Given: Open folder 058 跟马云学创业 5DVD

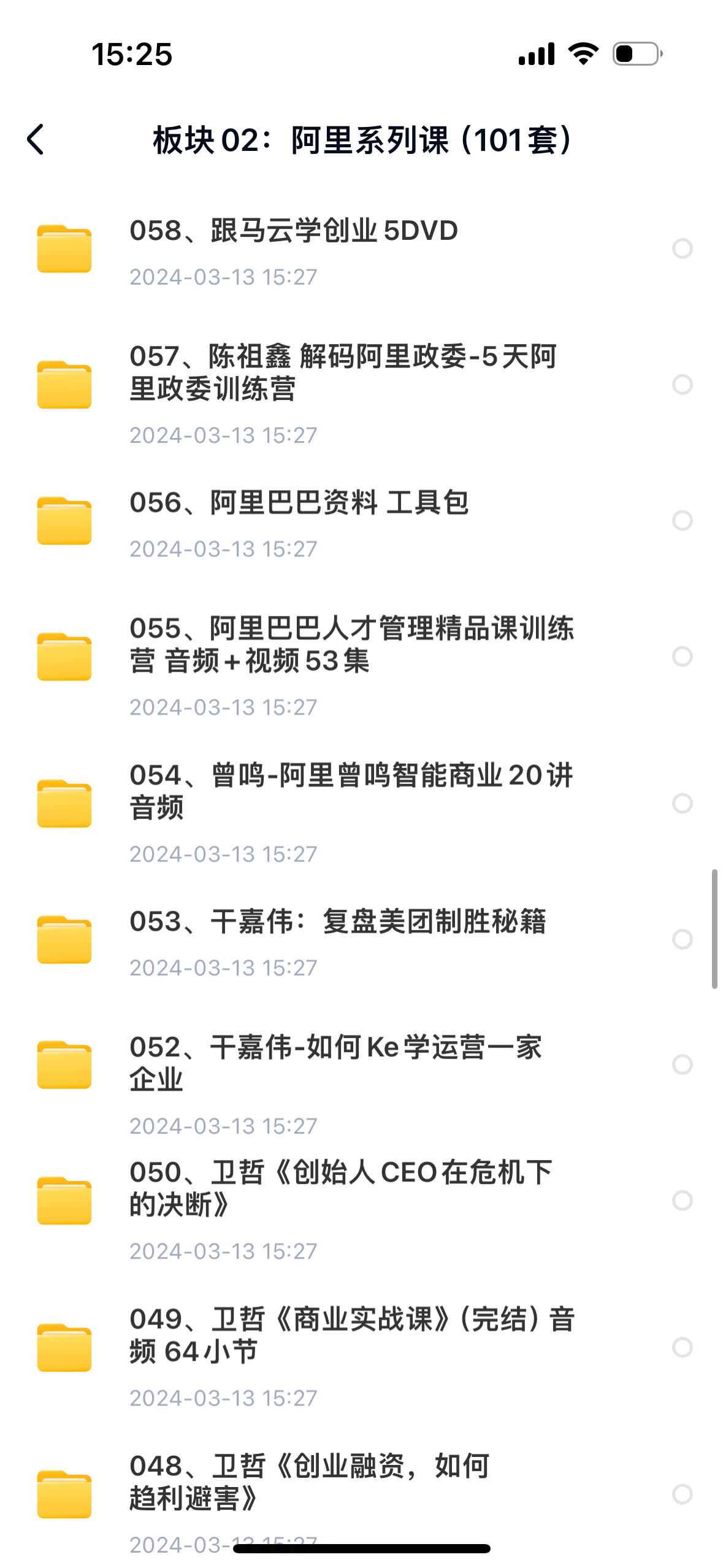Looking at the screenshot, I should [293, 231].
